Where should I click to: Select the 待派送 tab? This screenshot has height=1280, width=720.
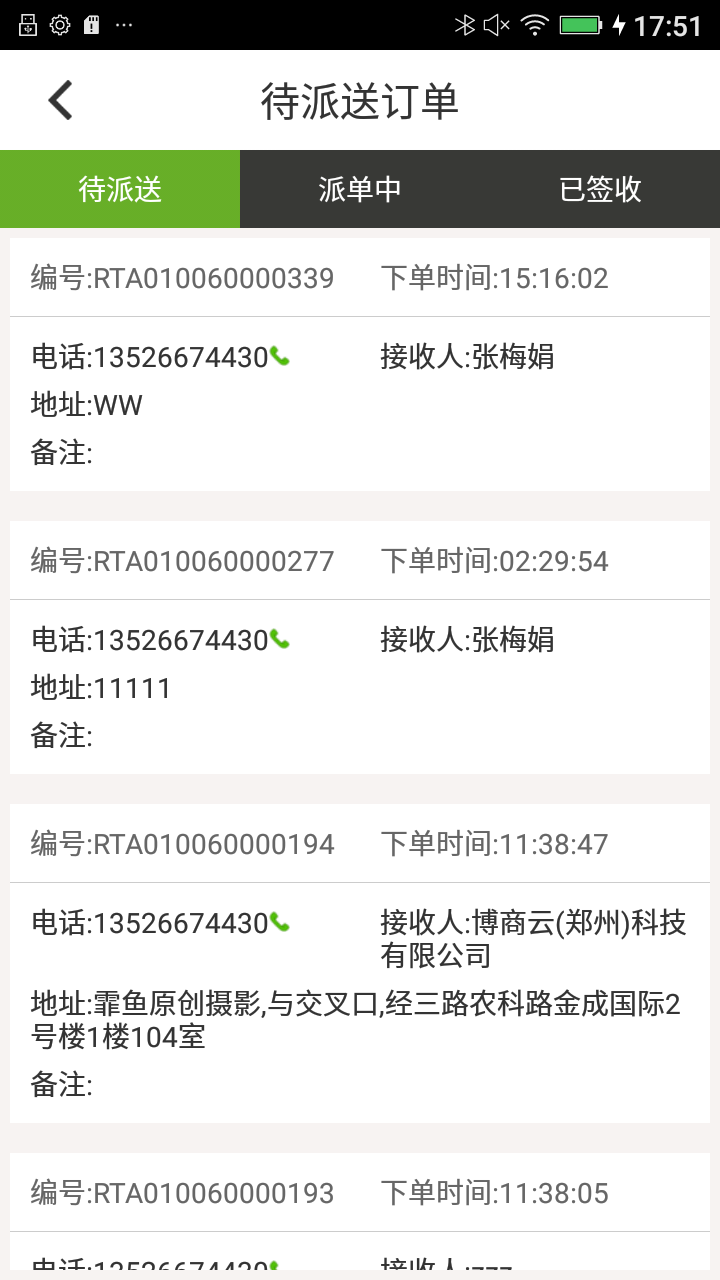(x=120, y=189)
